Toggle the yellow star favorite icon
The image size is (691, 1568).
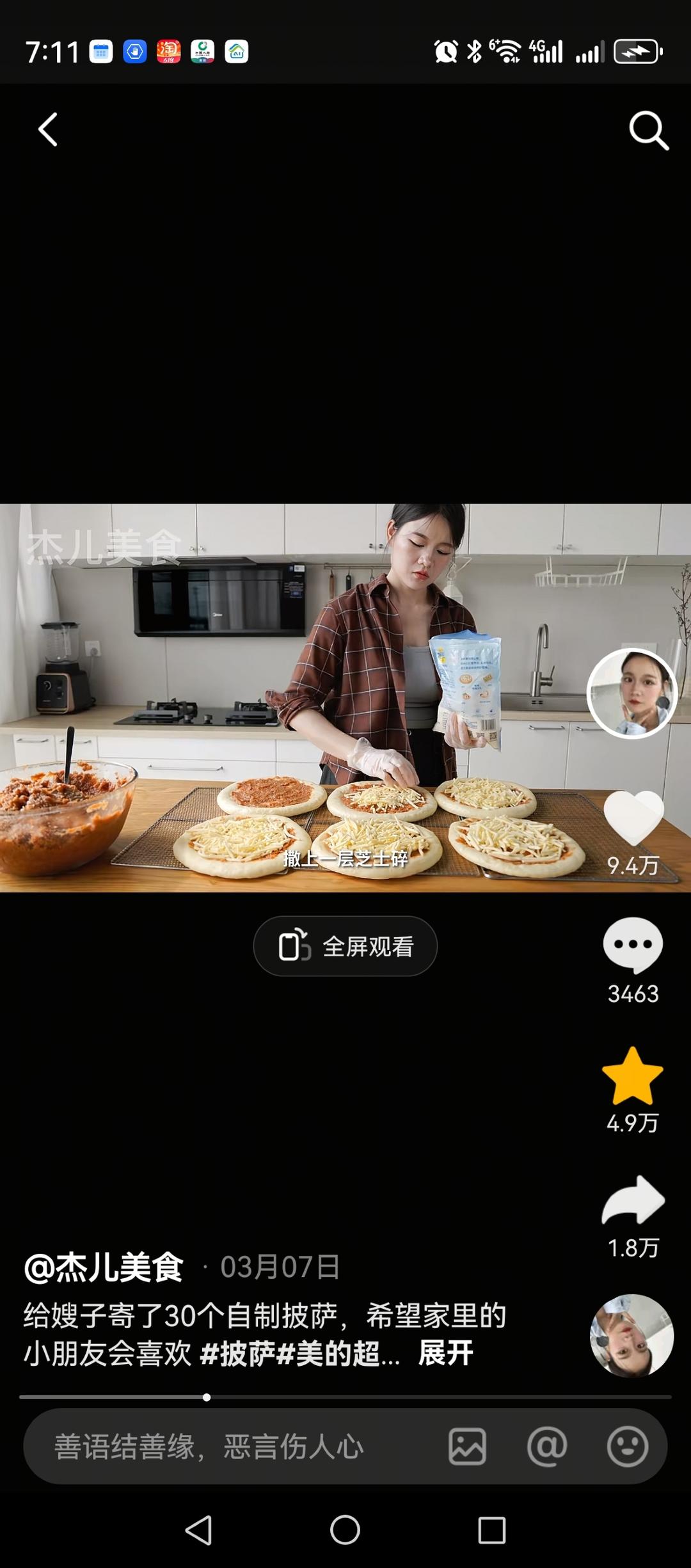pos(633,1077)
